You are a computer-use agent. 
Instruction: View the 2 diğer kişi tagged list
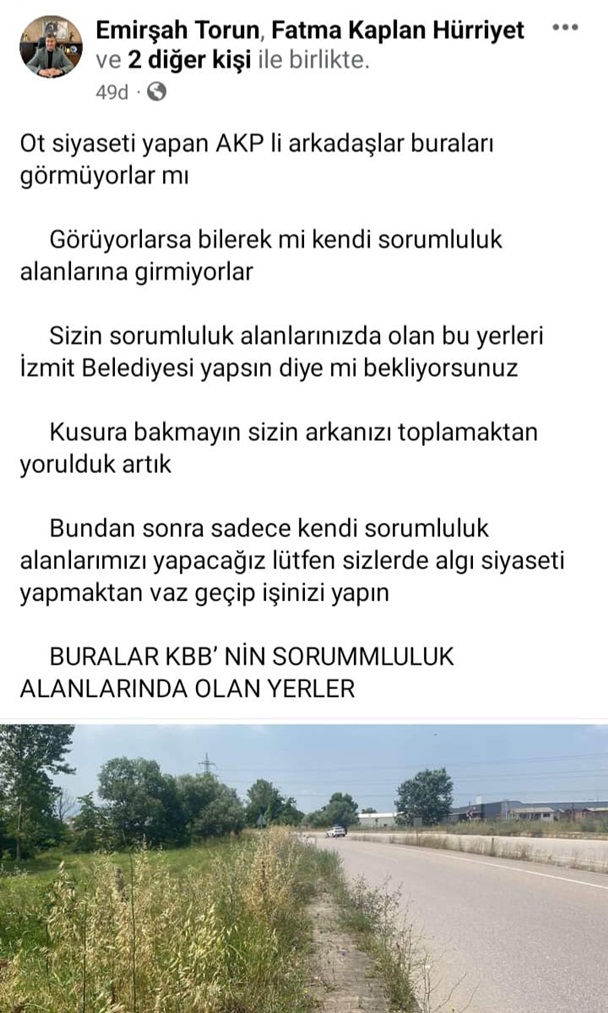point(187,61)
